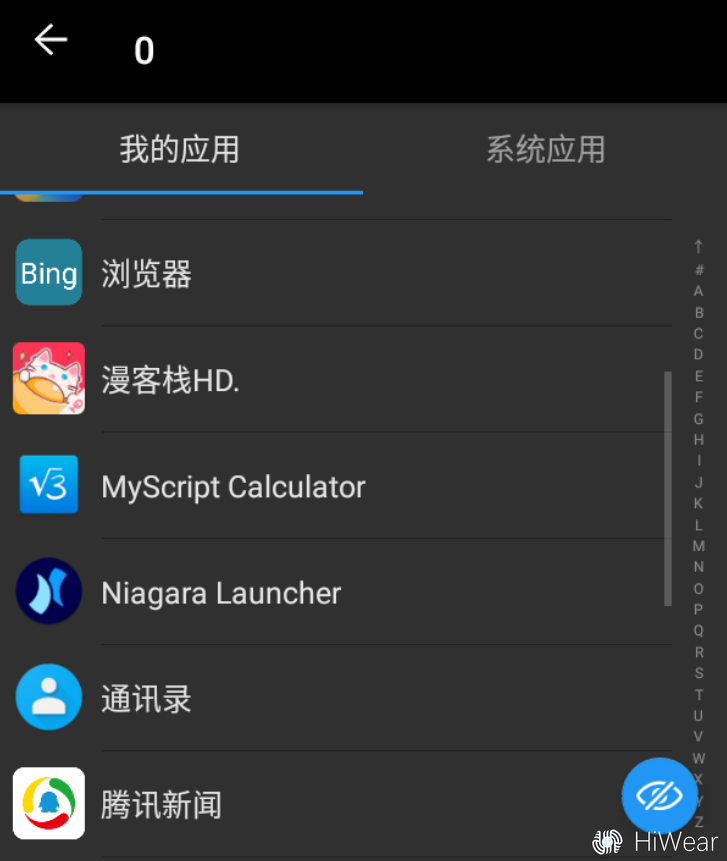Select the 我的应用 tab
The width and height of the screenshot is (727, 861).
click(180, 150)
